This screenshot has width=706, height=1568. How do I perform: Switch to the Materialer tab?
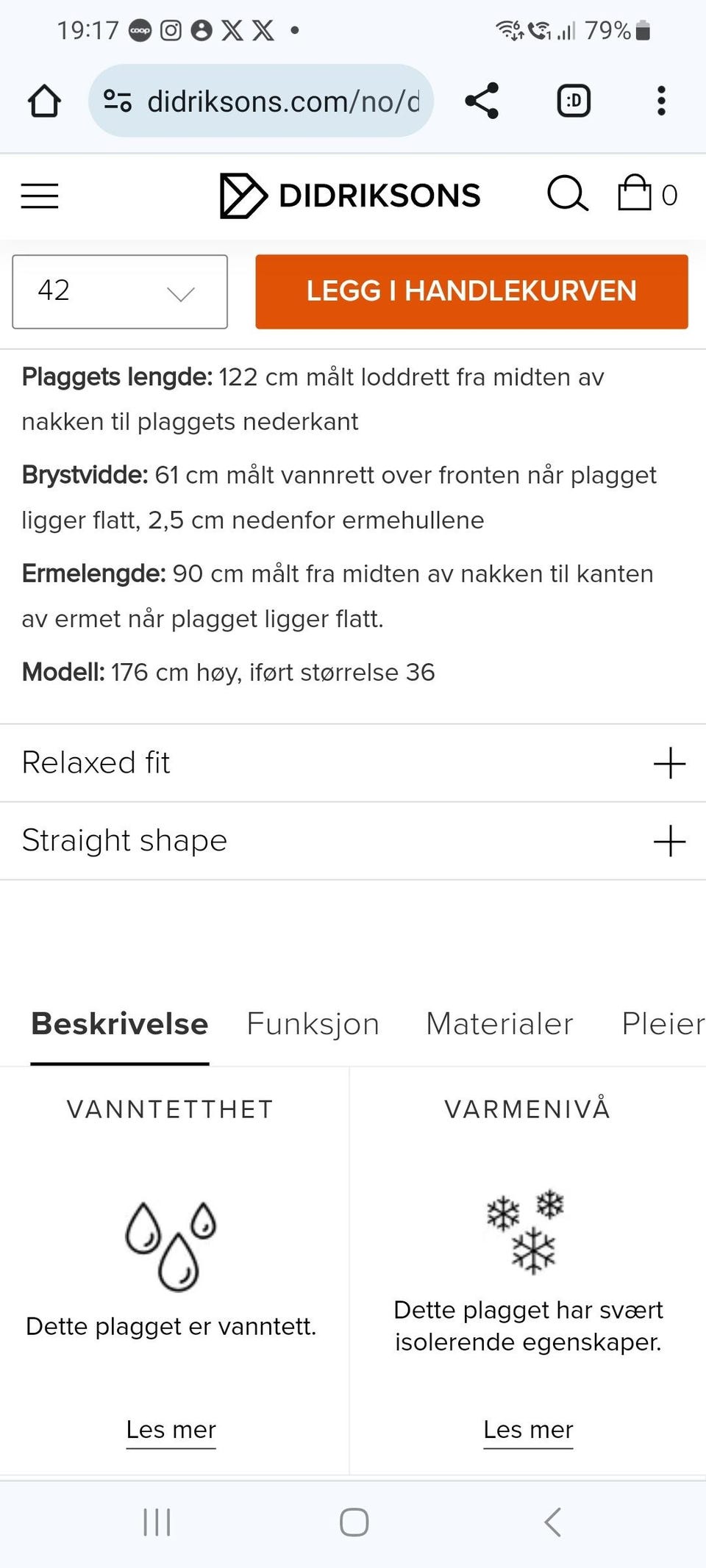point(499,1023)
